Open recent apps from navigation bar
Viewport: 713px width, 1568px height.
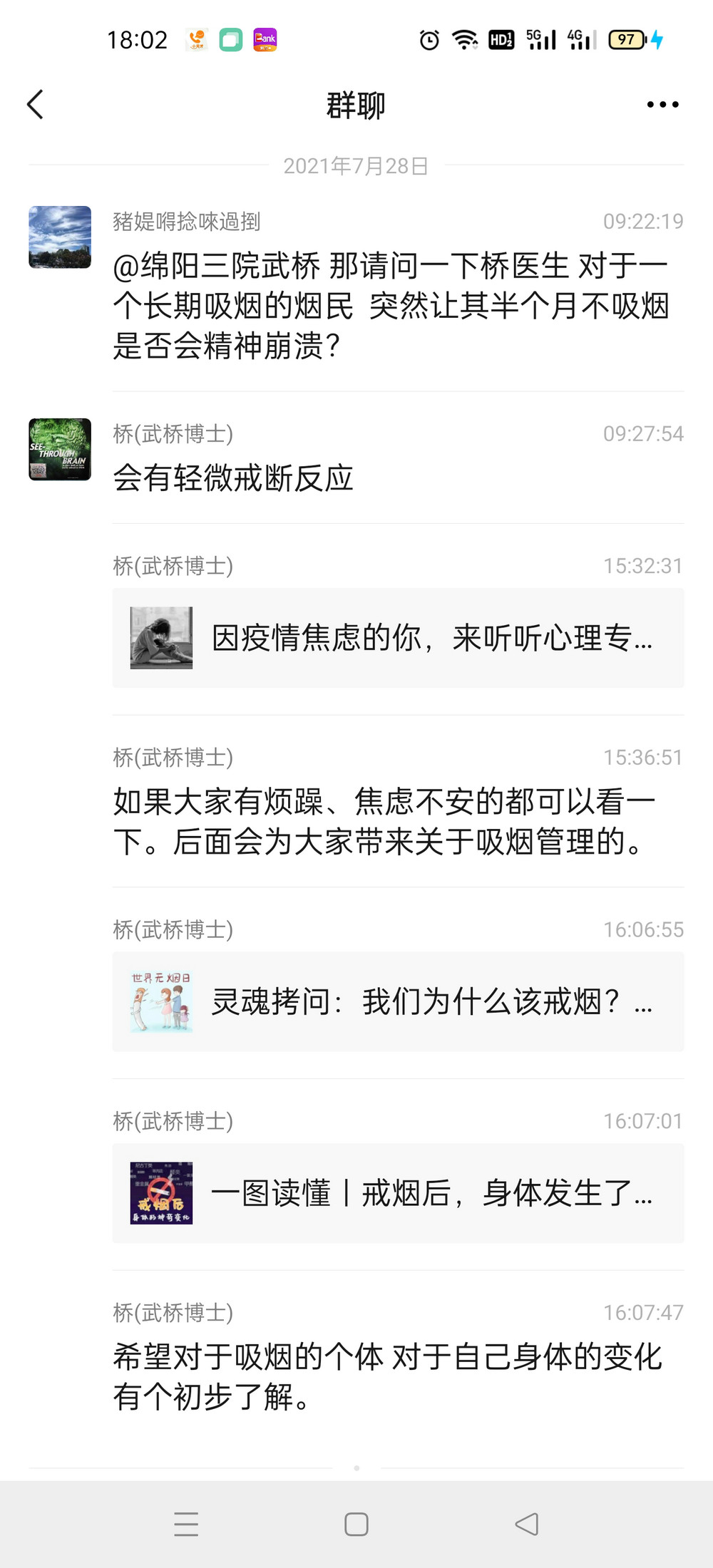pyautogui.click(x=186, y=1525)
